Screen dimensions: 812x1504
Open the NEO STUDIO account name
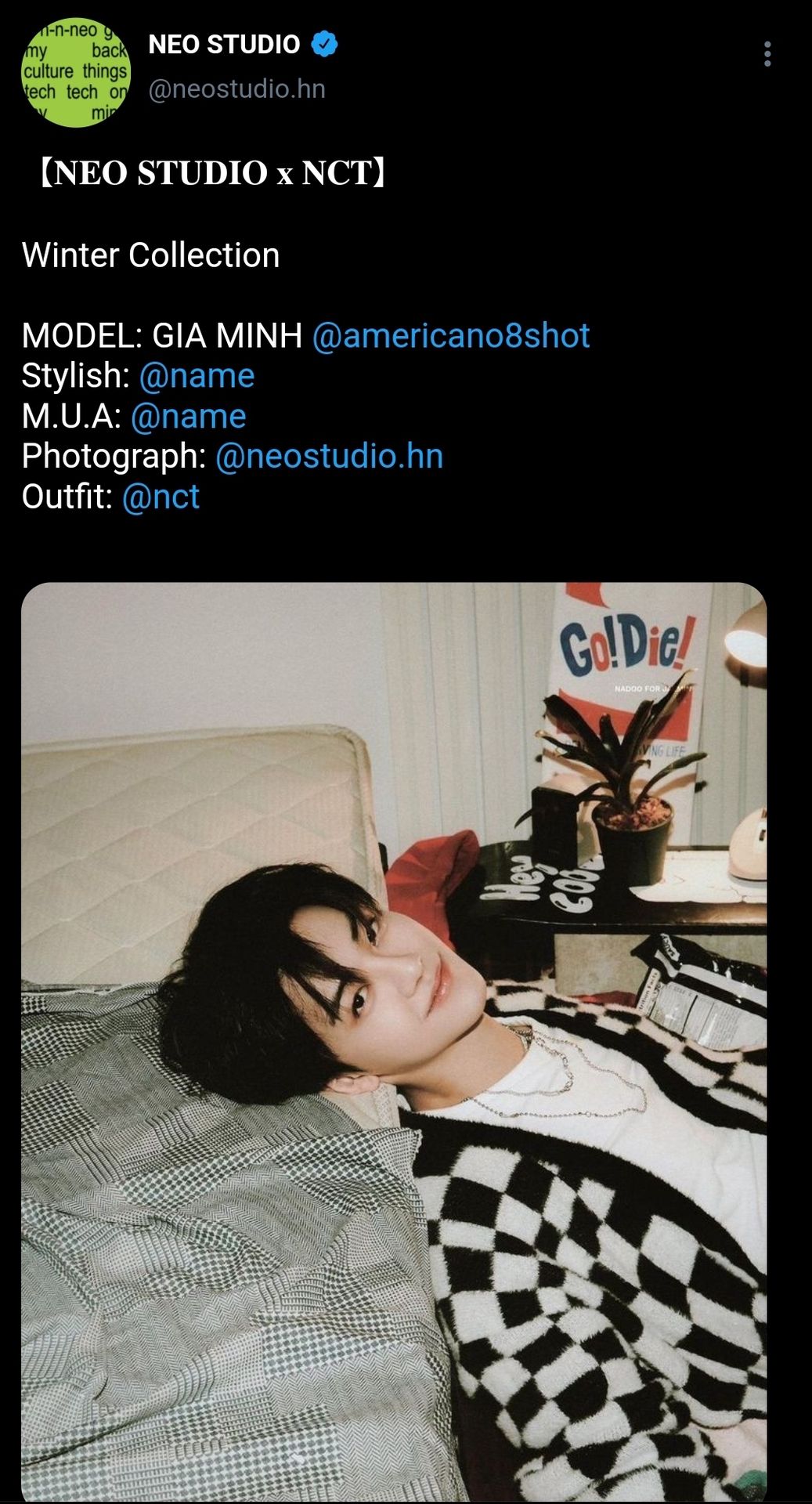[x=224, y=45]
